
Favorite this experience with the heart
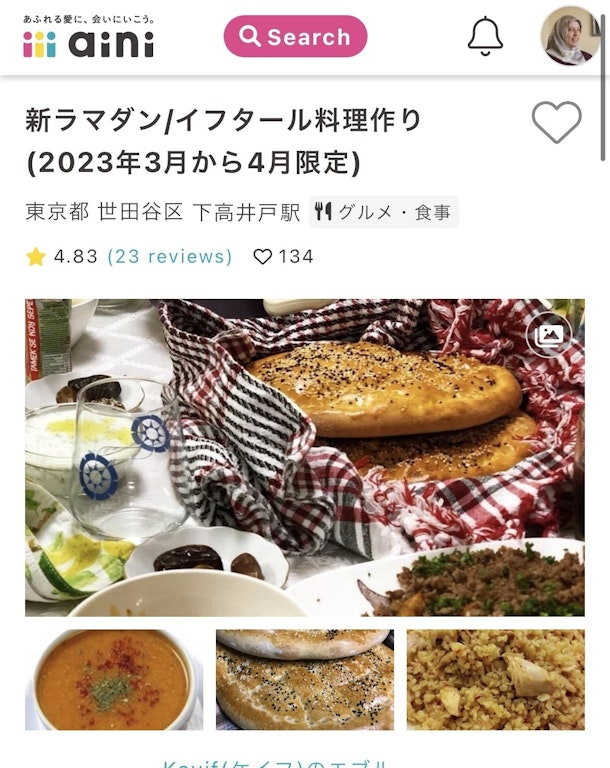[556, 123]
